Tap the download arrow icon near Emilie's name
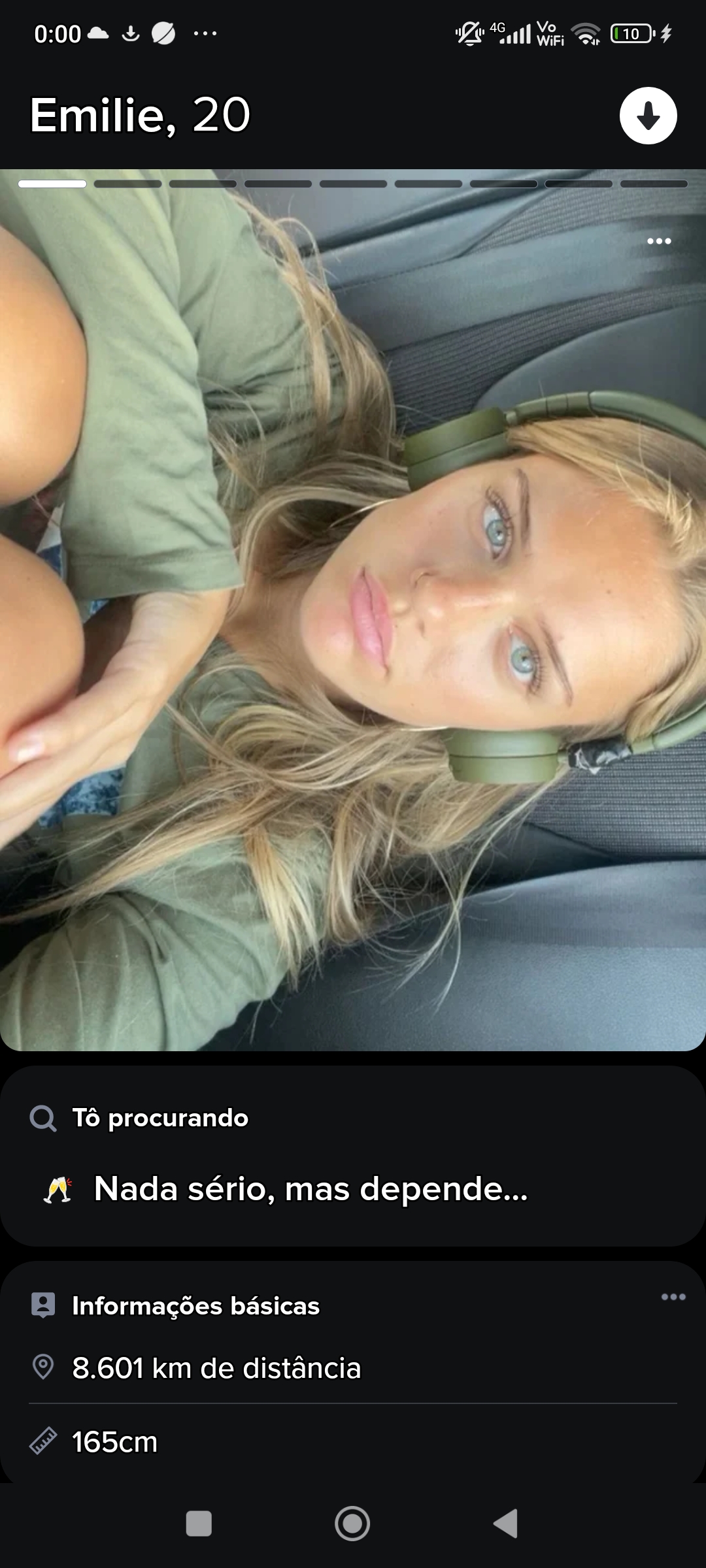Viewport: 706px width, 1568px height. coord(648,115)
